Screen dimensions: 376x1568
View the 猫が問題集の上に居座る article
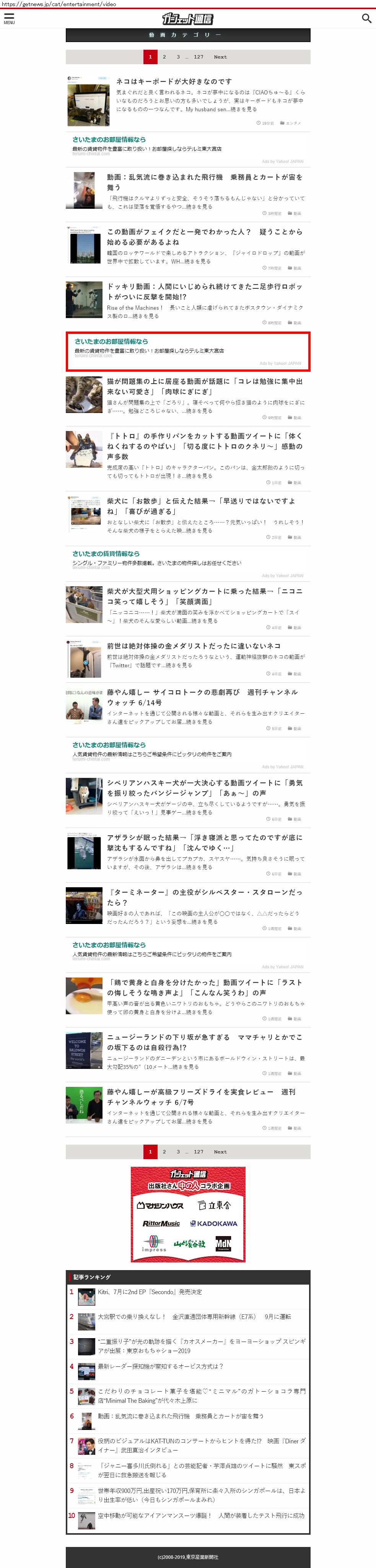coord(204,386)
